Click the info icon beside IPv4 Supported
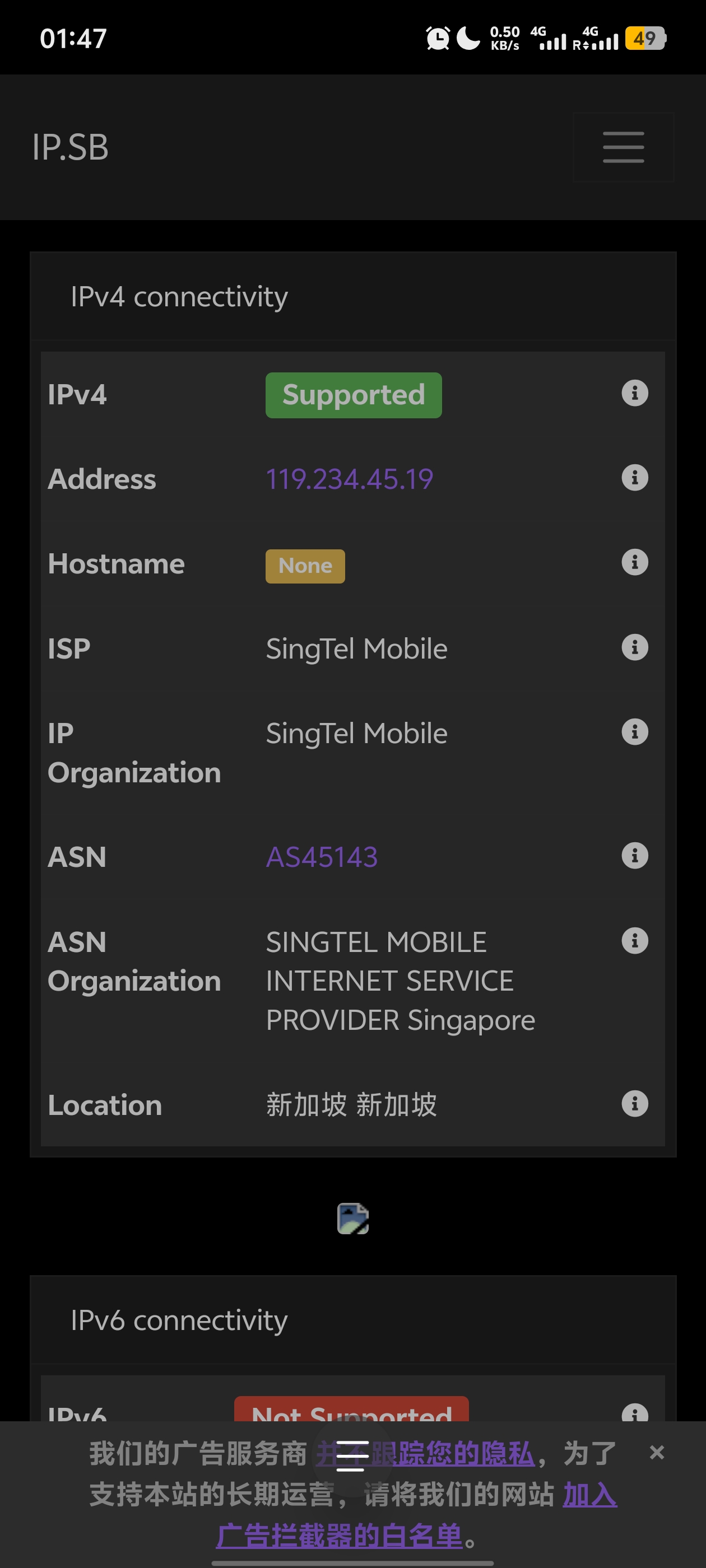Screen dimensions: 706x1568 635,393
